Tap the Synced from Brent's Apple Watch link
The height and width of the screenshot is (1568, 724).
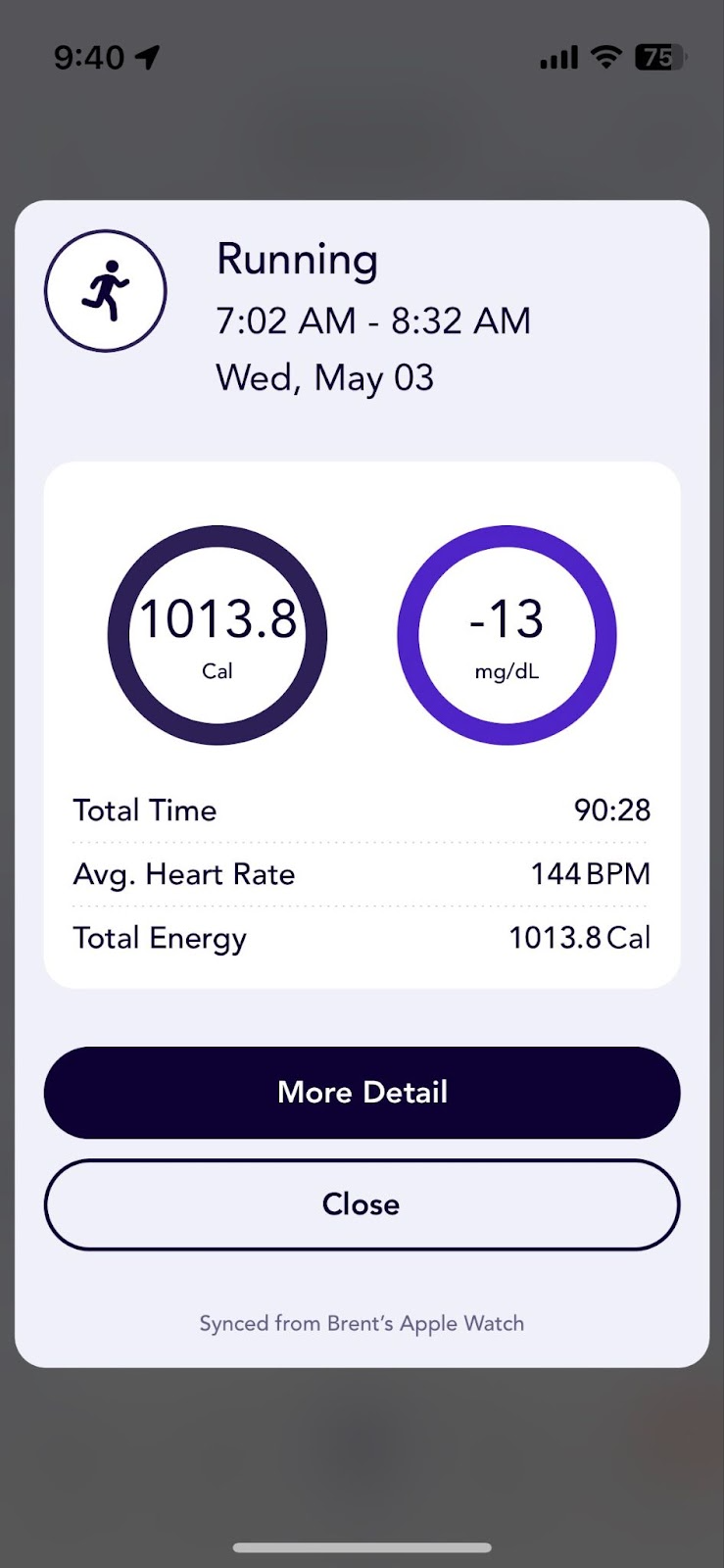tap(362, 1323)
